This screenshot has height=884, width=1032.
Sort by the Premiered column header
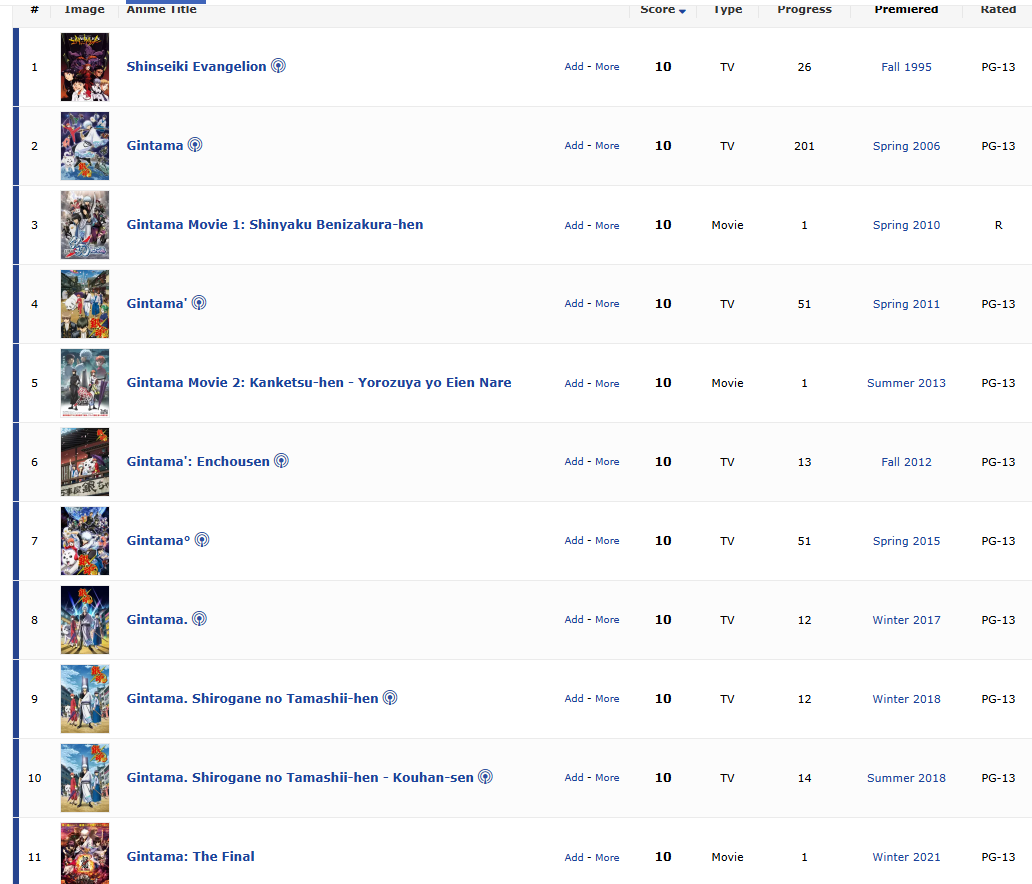[x=906, y=9]
